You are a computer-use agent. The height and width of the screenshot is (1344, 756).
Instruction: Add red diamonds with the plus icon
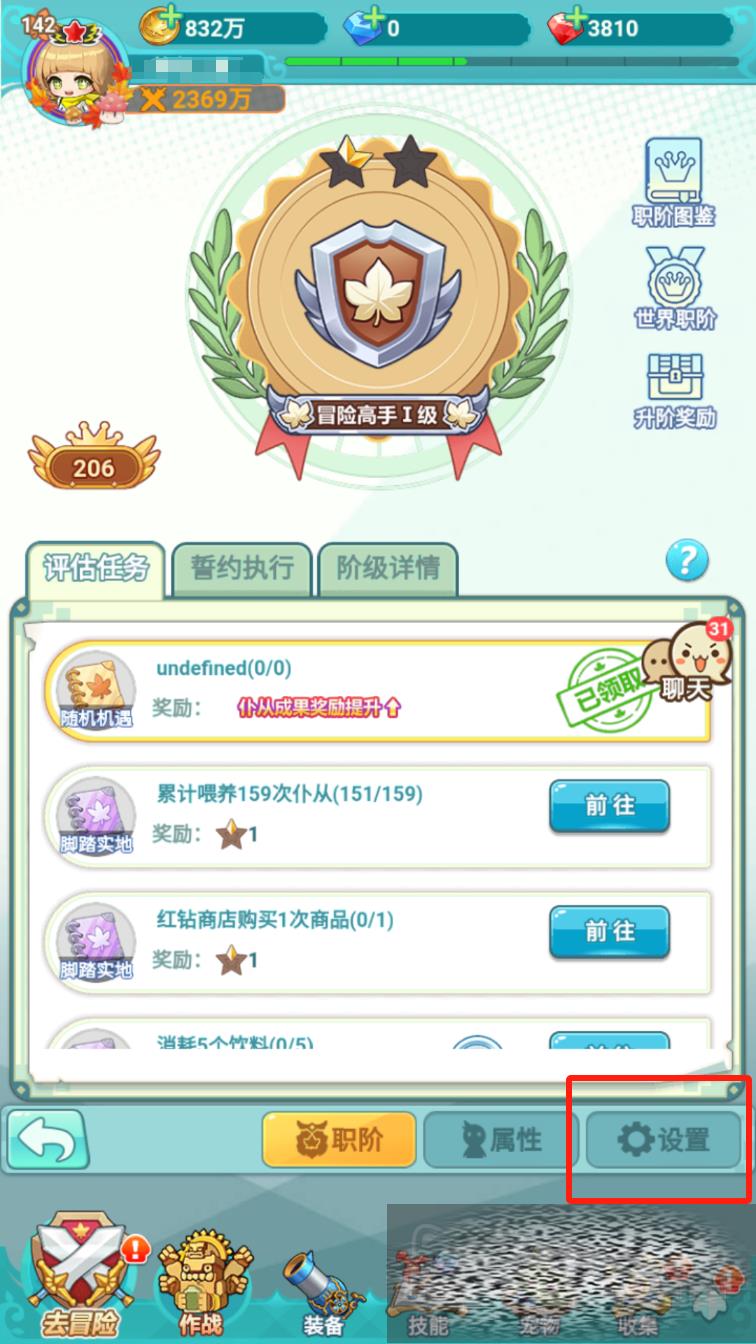pos(567,26)
